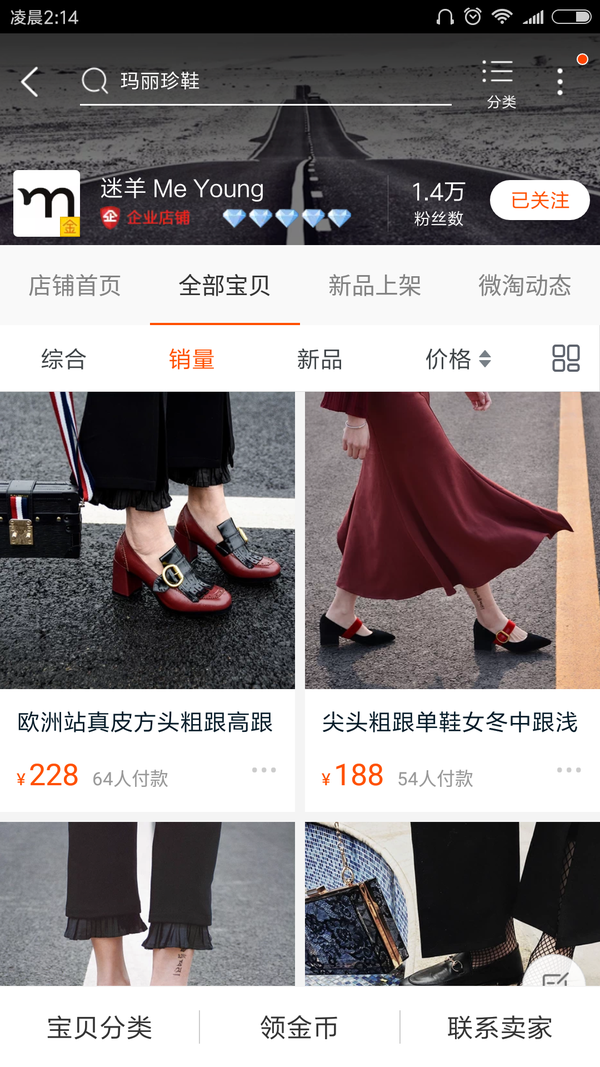Open the 分类 category list icon

(500, 83)
